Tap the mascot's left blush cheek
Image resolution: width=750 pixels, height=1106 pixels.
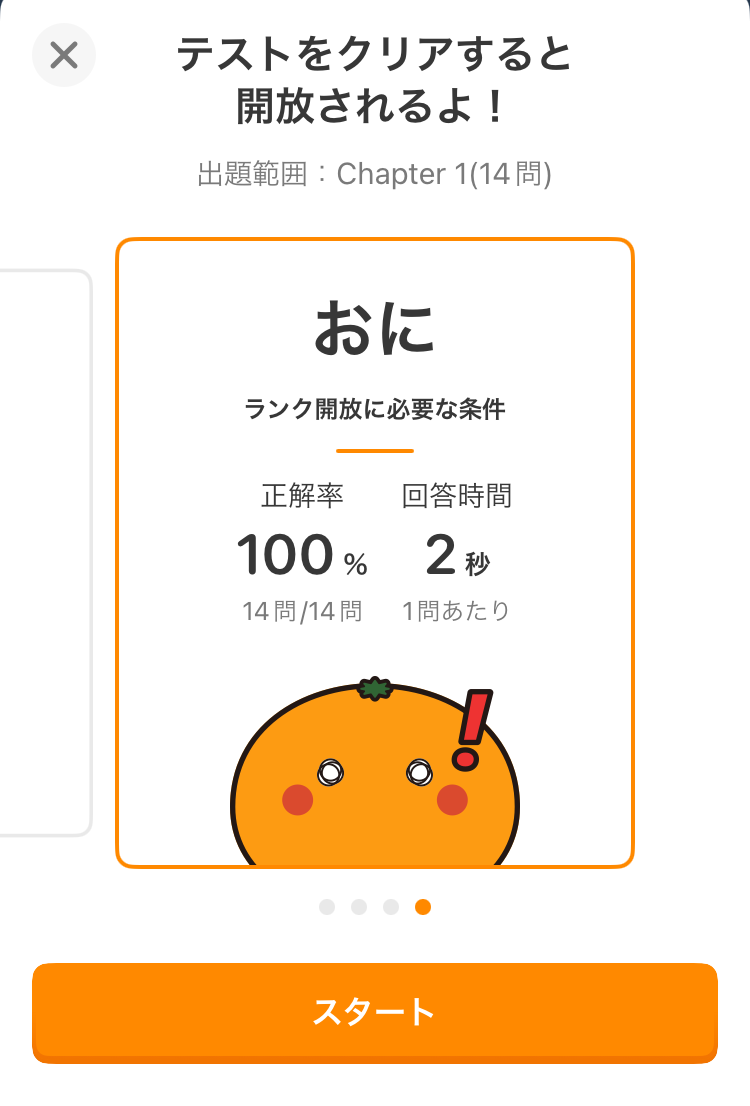click(298, 800)
